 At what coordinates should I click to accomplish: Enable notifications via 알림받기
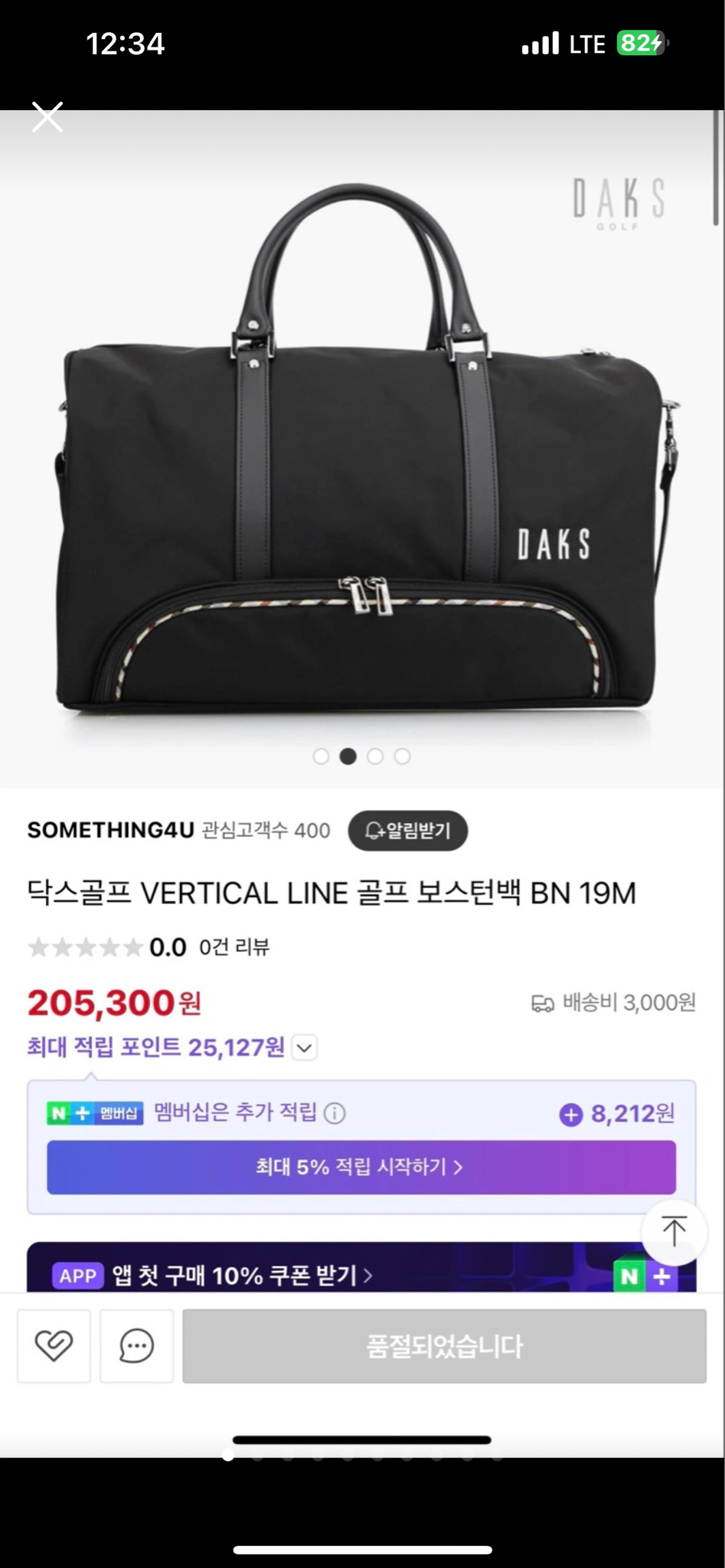(x=407, y=831)
